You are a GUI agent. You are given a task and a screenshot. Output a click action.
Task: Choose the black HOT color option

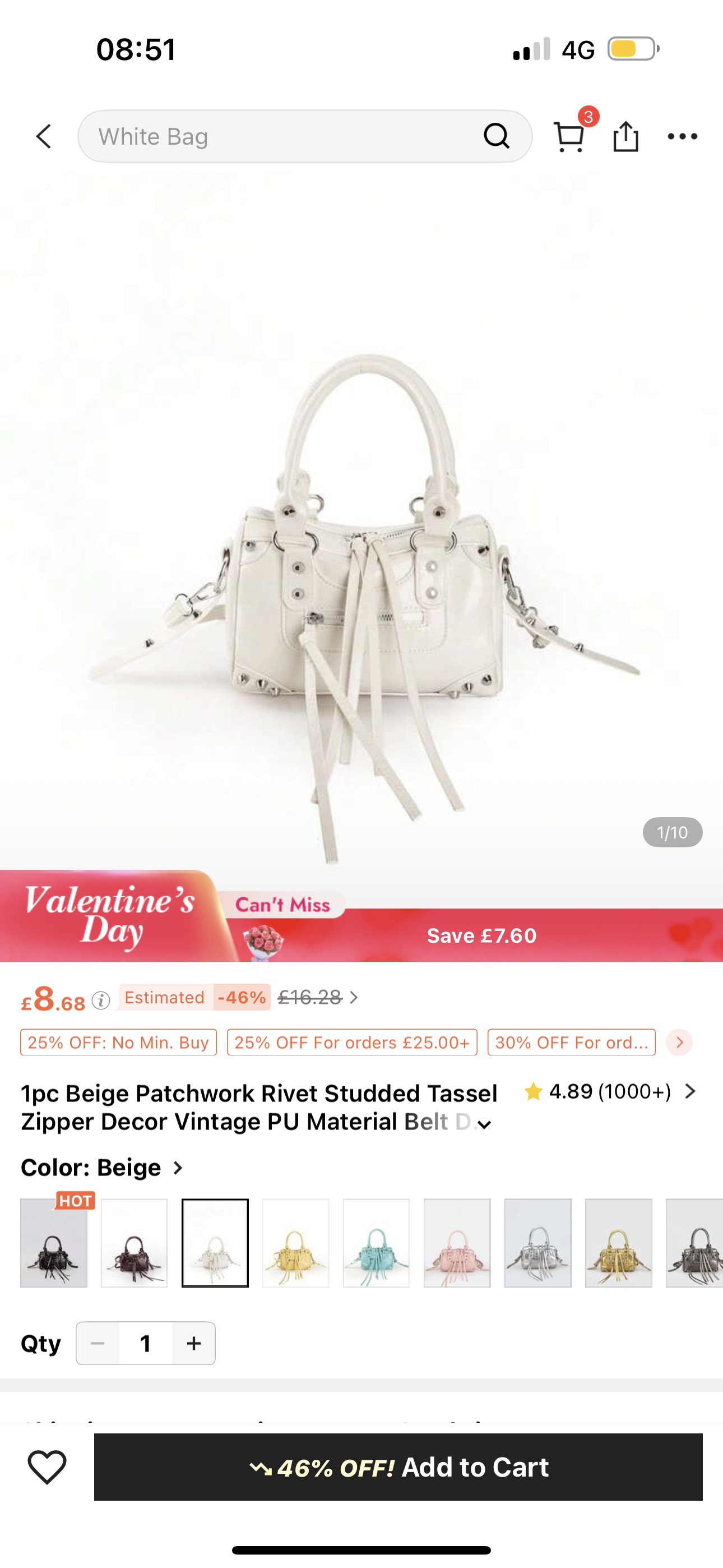click(x=54, y=1243)
